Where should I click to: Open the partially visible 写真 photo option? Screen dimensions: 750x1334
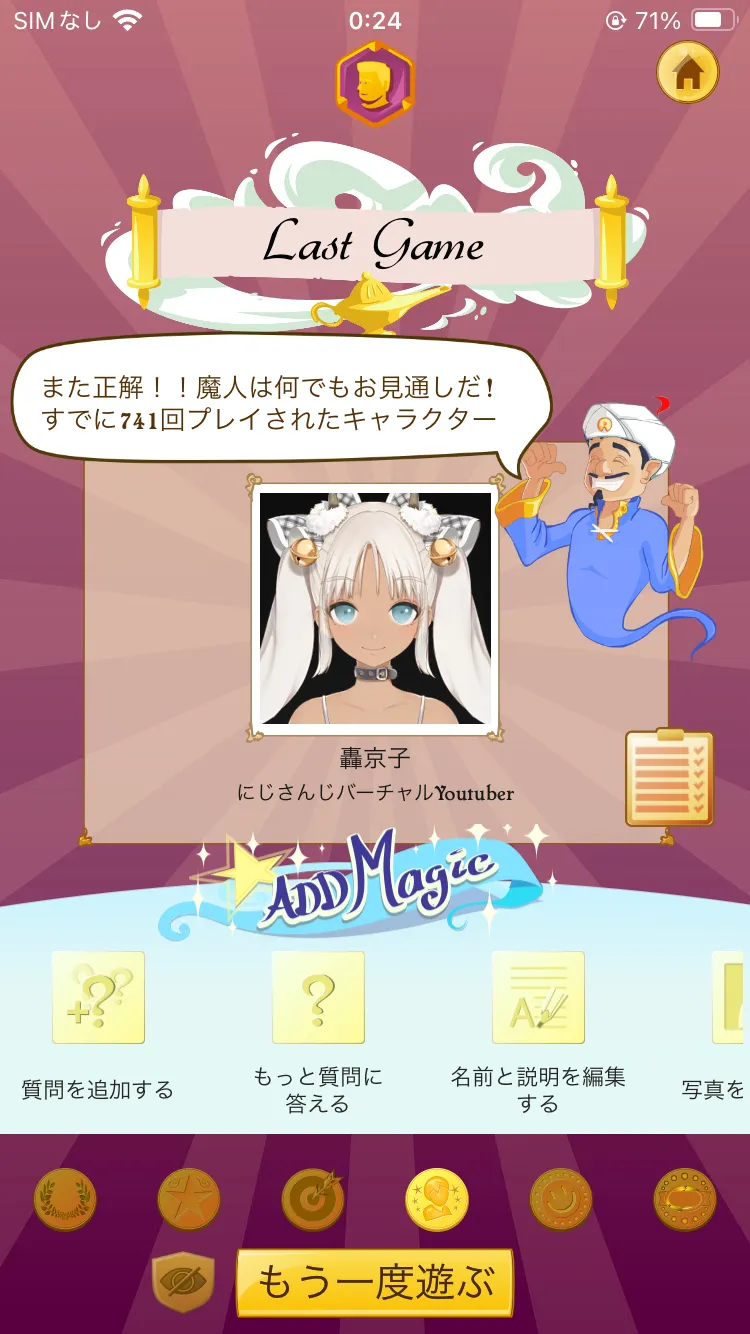pos(731,998)
